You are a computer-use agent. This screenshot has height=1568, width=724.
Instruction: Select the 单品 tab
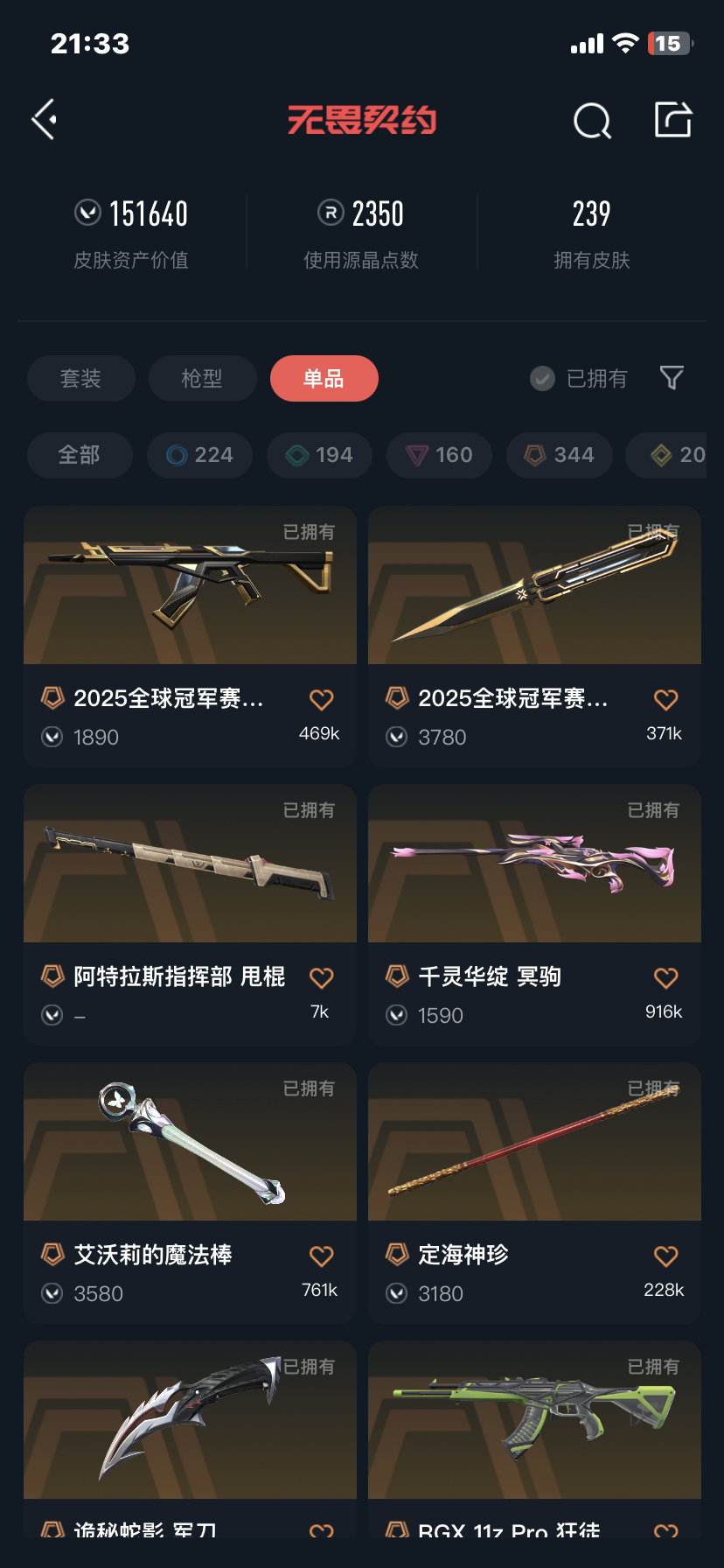(x=324, y=378)
